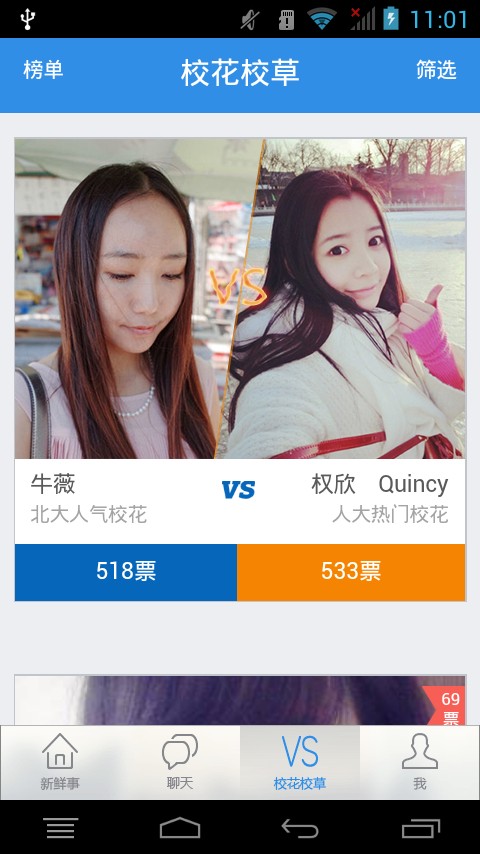Tap the system home button
Viewport: 480px width, 854px height.
click(x=180, y=828)
